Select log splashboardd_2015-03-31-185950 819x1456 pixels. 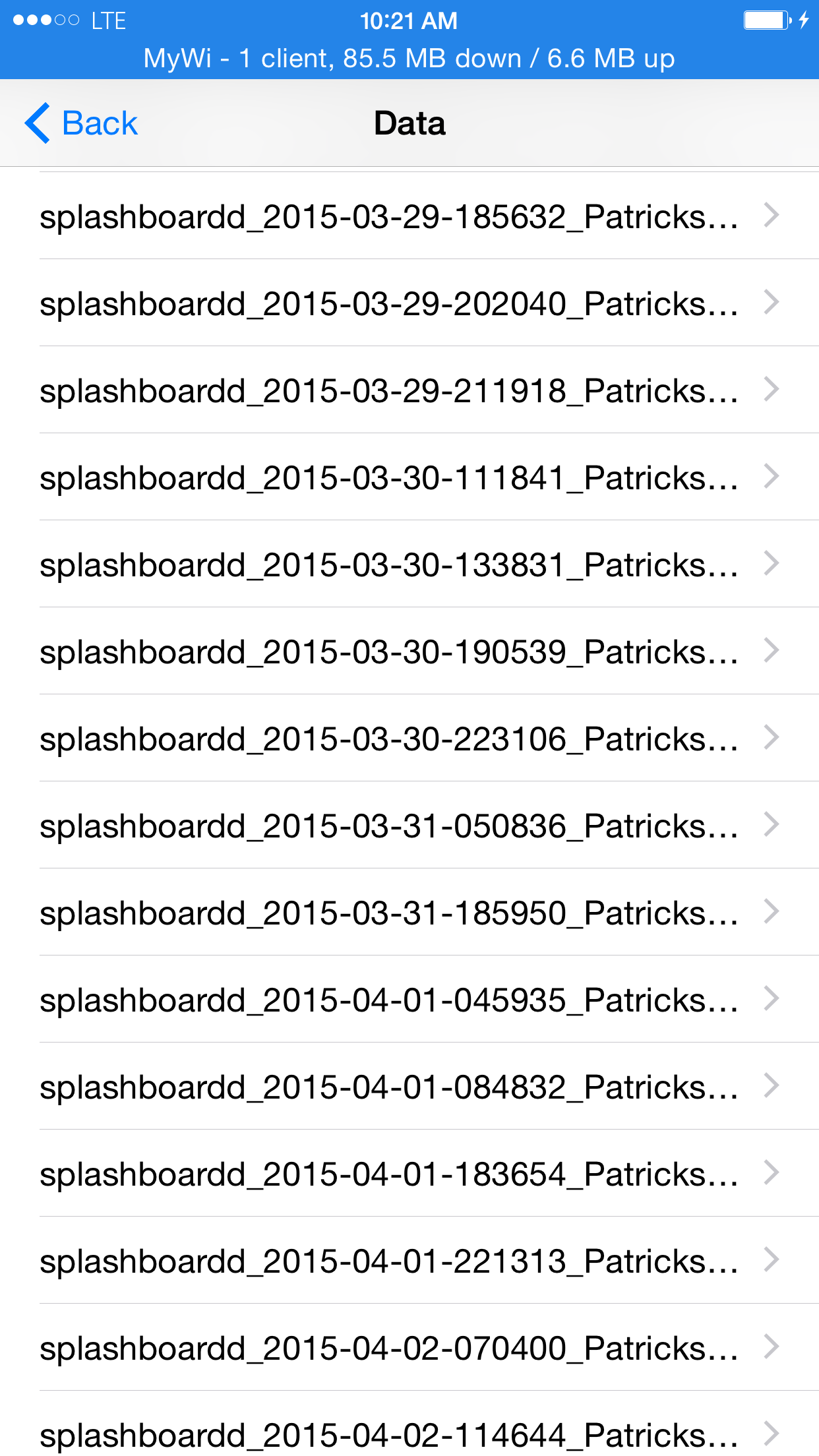point(409,912)
